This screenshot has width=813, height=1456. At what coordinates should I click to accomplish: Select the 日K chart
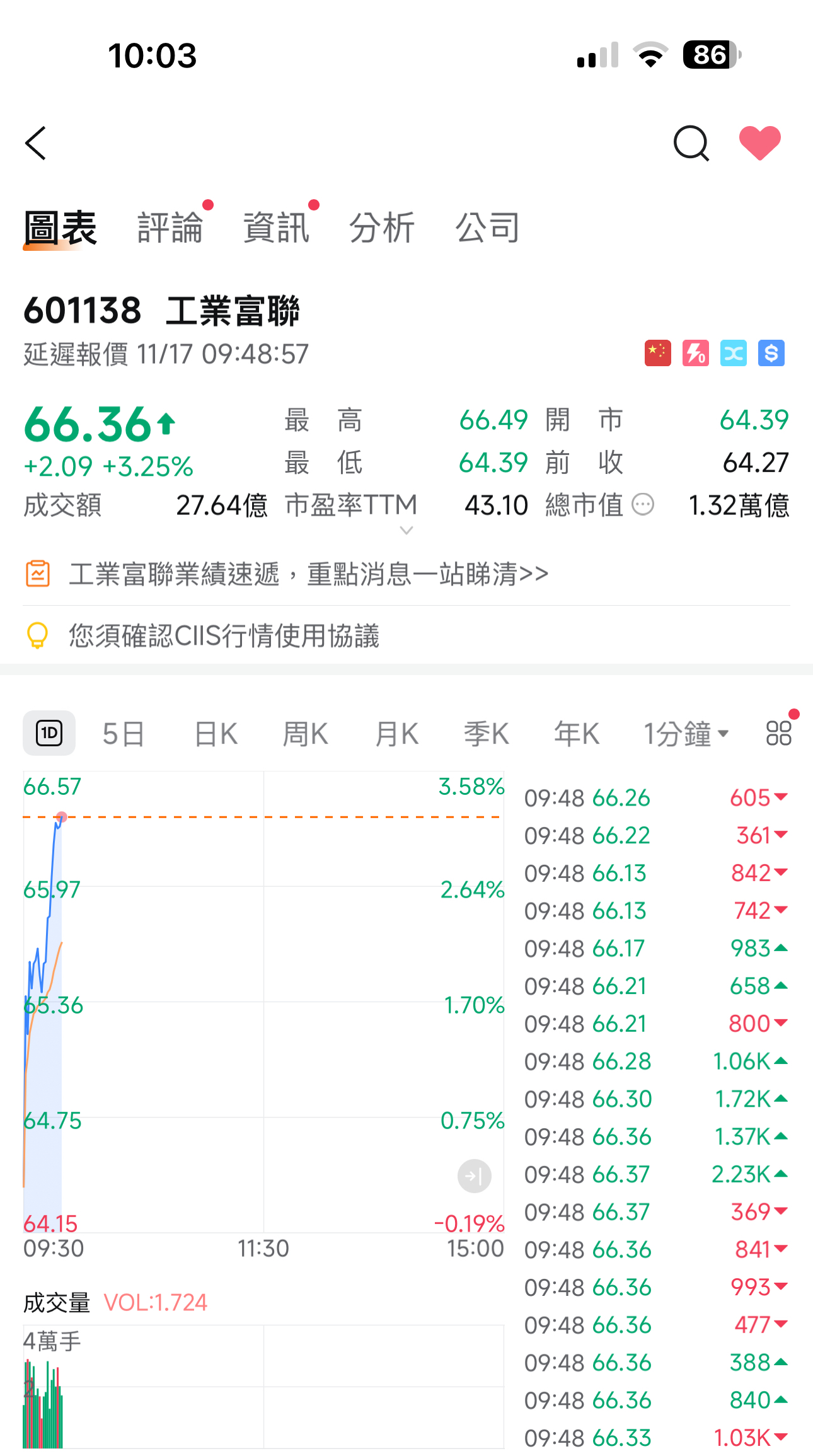216,734
